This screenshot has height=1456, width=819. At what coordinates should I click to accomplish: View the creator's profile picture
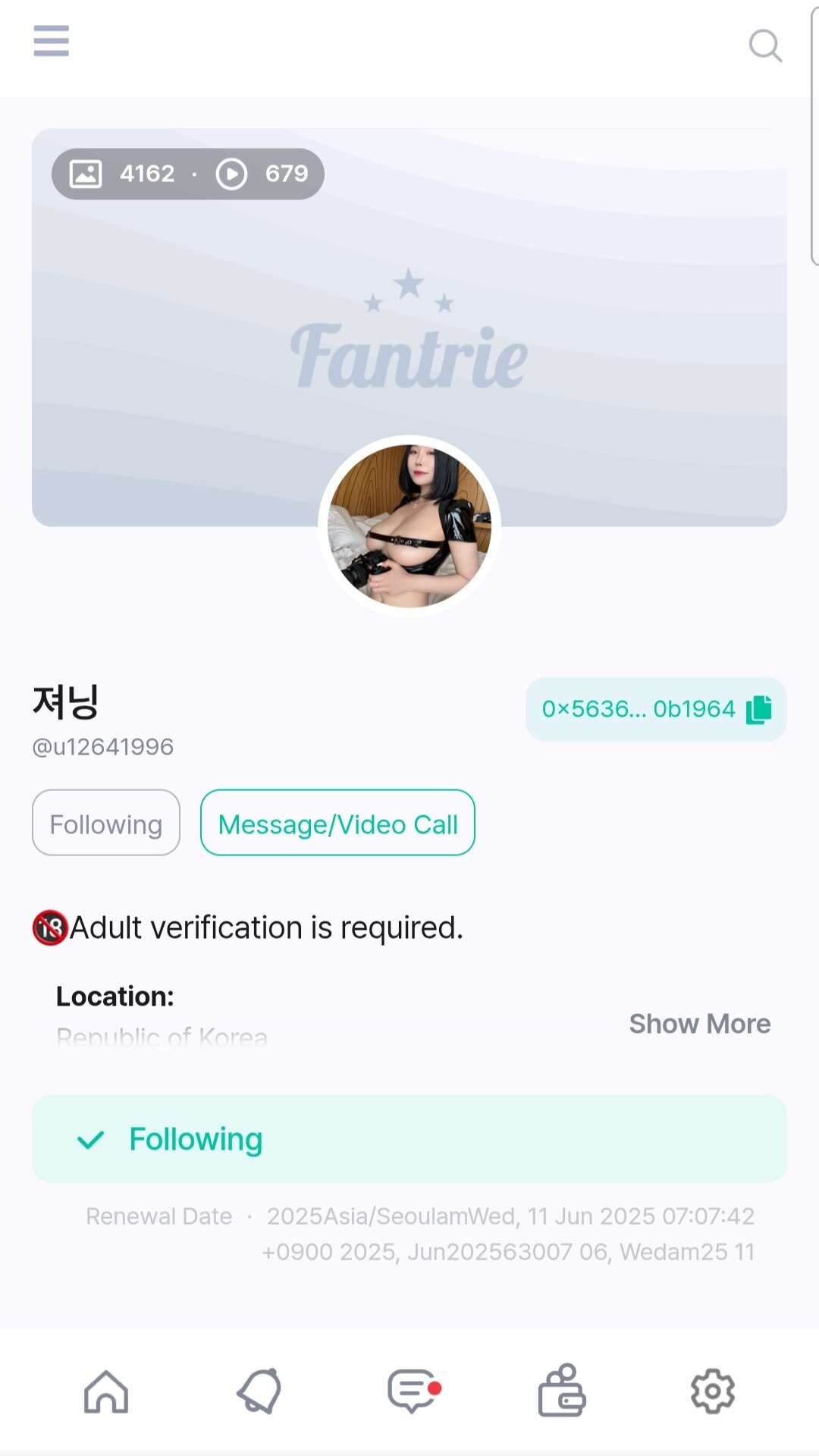coord(409,526)
